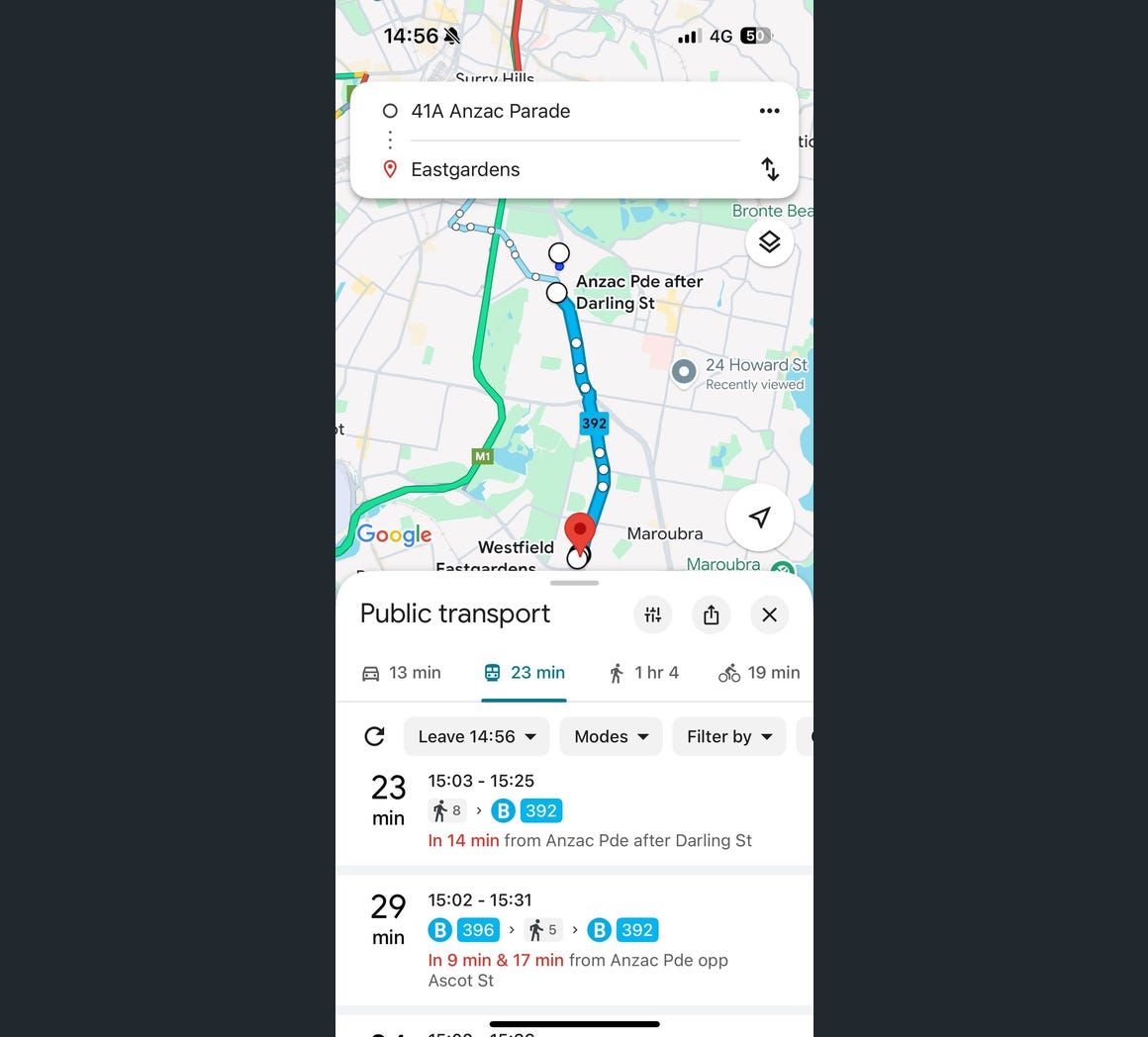This screenshot has width=1148, height=1037.
Task: Switch to the cycling 19 min tab
Action: click(x=759, y=673)
